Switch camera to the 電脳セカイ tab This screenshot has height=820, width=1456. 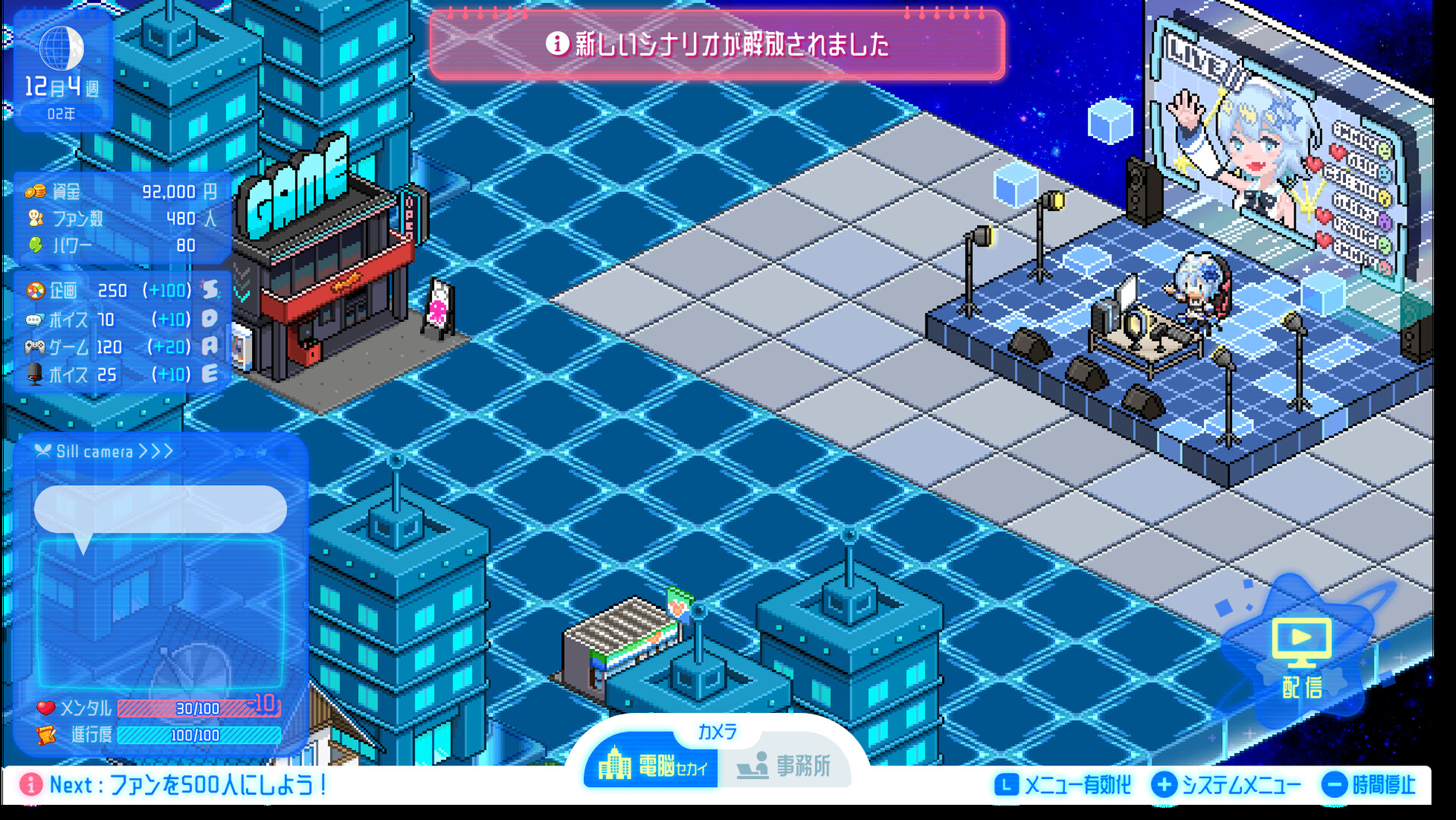pos(653,765)
